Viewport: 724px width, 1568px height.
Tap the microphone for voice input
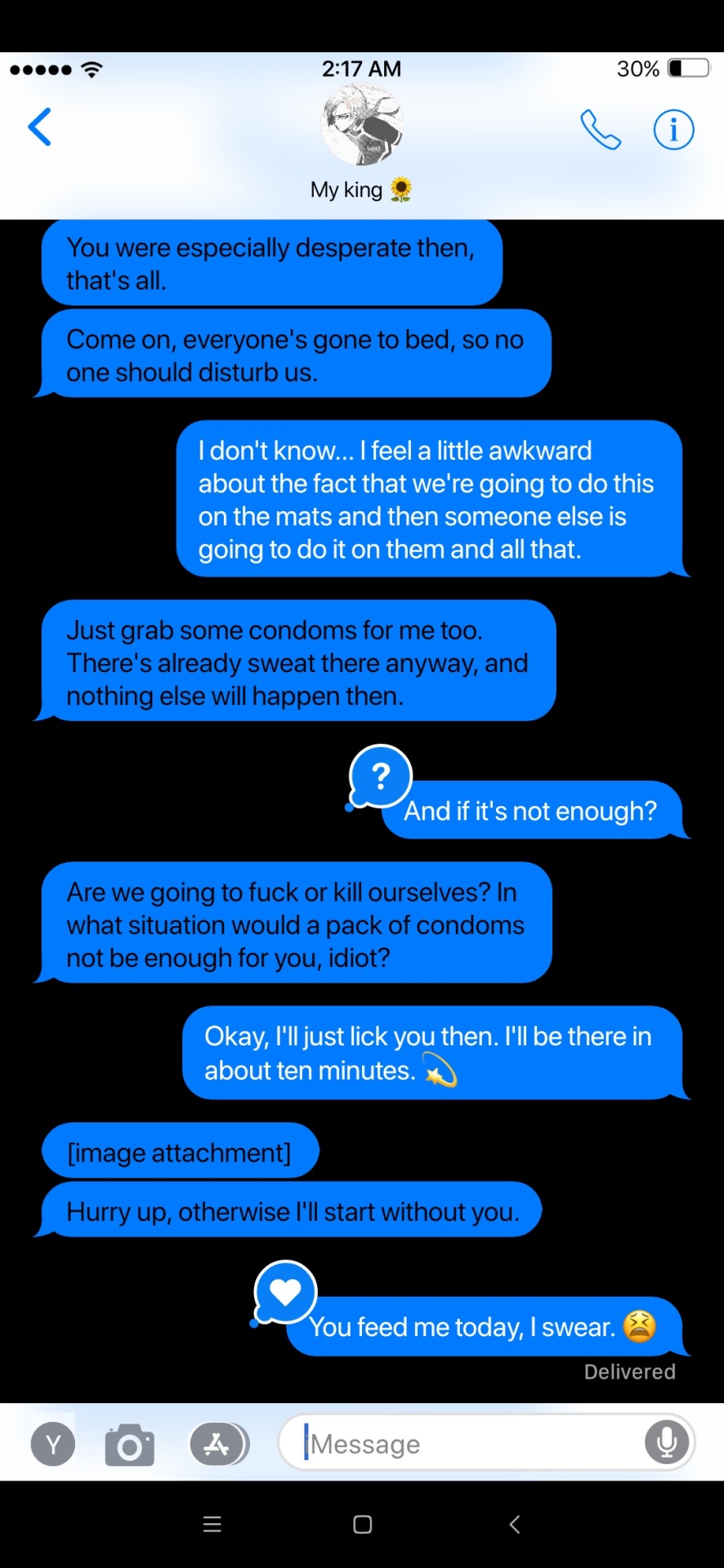[x=667, y=1443]
